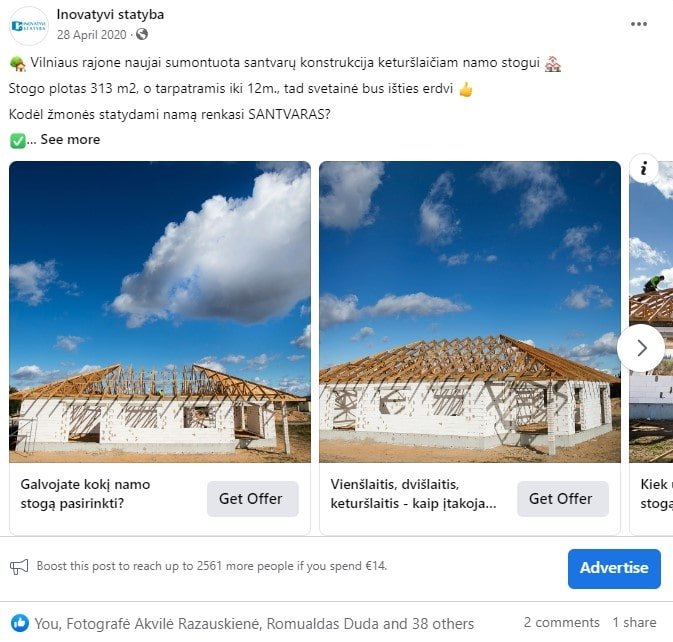The height and width of the screenshot is (642, 673).
Task: Expand the post text with See more
Action: pyautogui.click(x=70, y=140)
